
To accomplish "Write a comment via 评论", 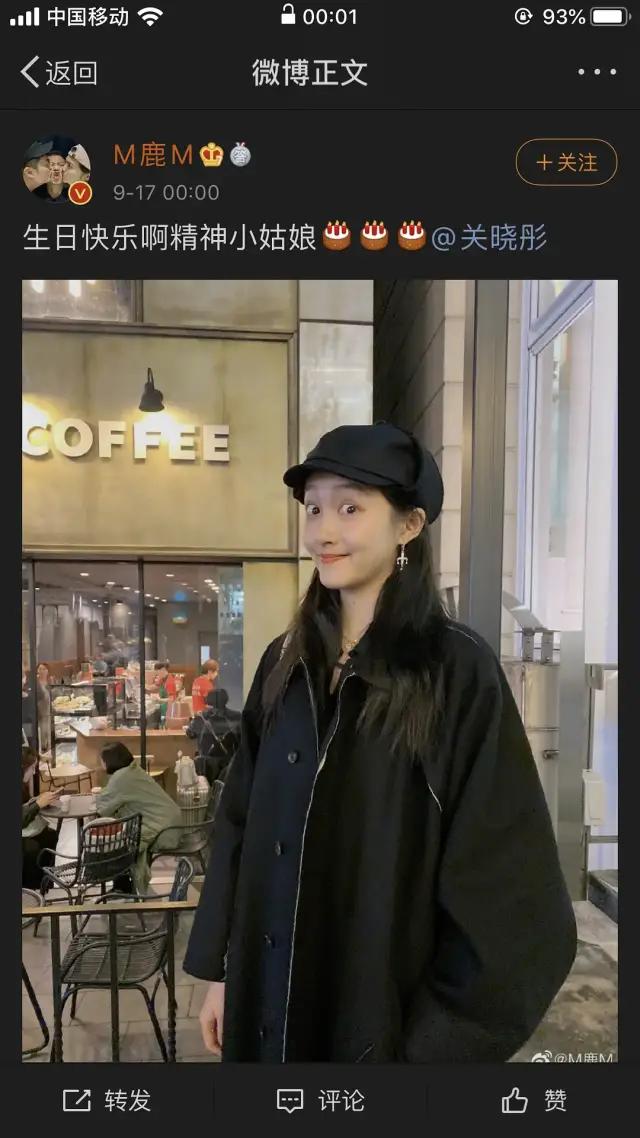I will click(x=320, y=1101).
